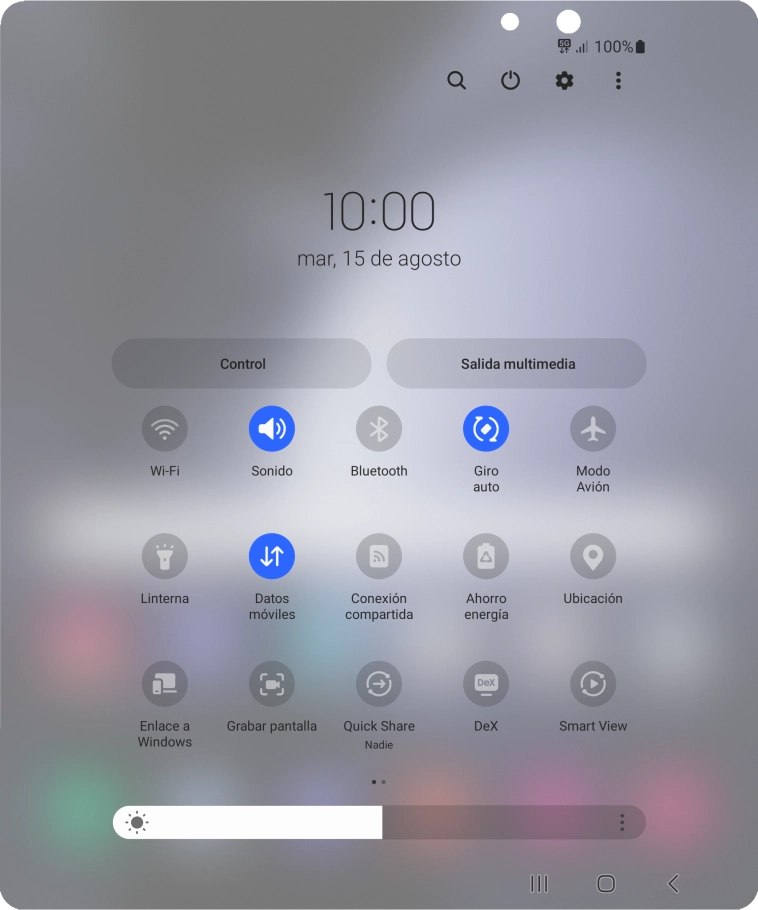This screenshot has width=758, height=910.
Task: Open Salida multimedia
Action: click(x=517, y=364)
